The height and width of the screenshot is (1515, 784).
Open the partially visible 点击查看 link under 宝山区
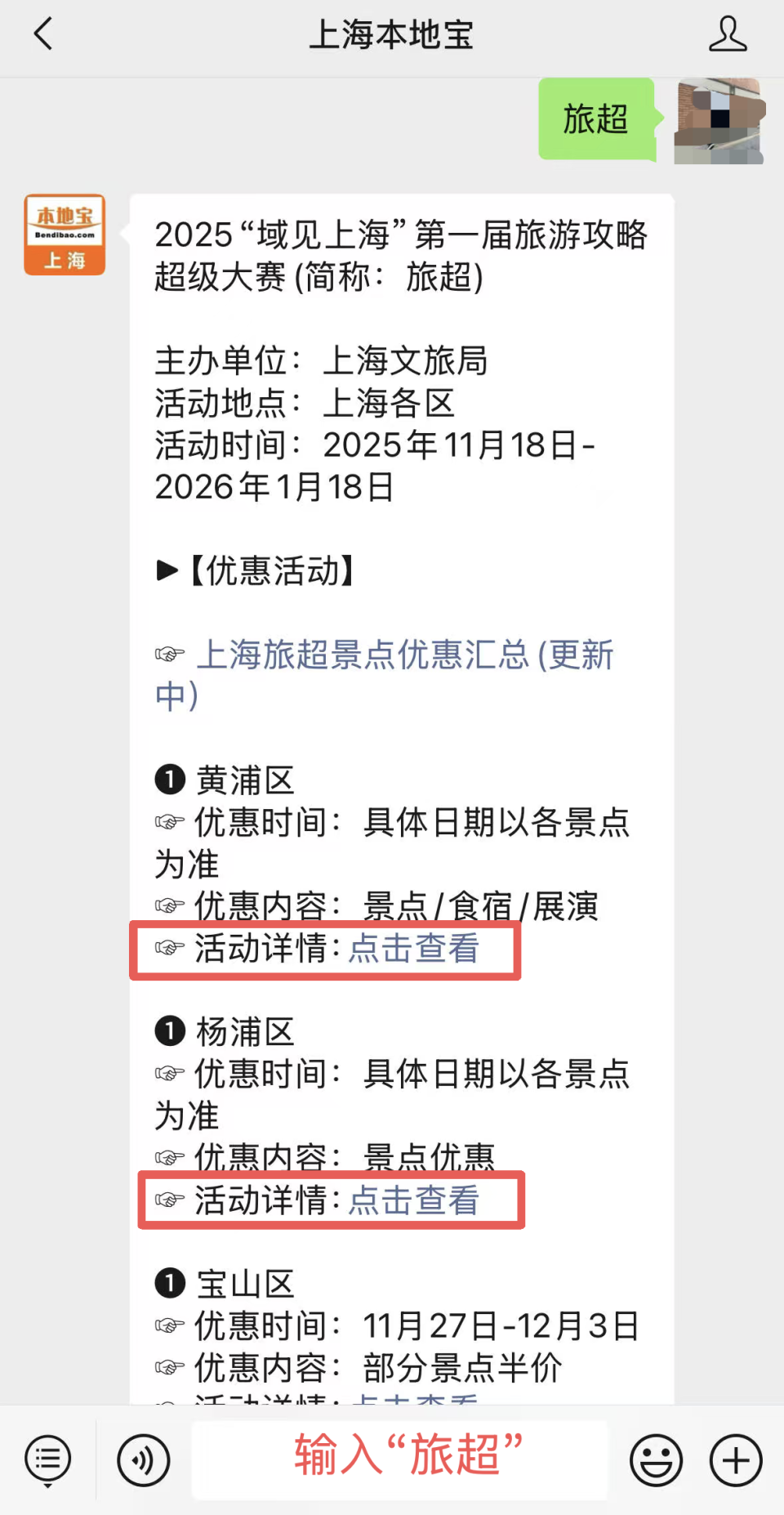408,1401
